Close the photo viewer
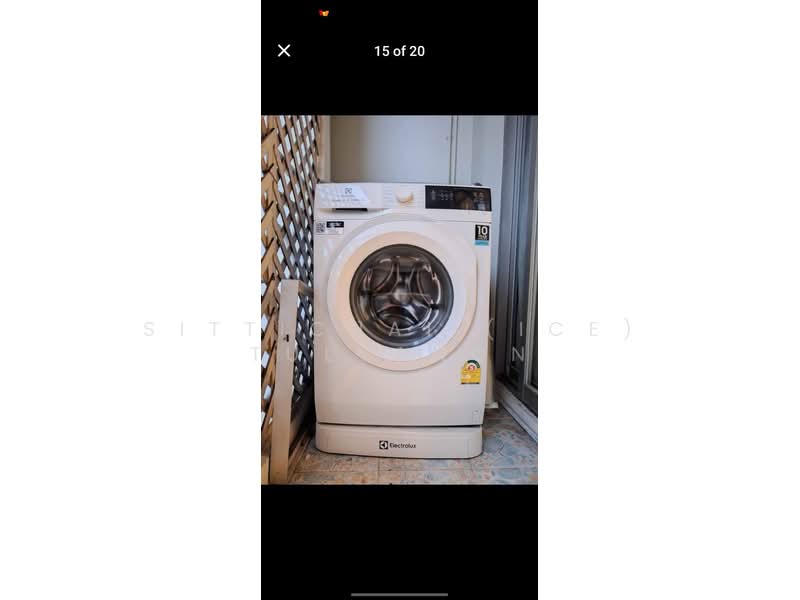Screen dimensions: 800x600 (284, 51)
